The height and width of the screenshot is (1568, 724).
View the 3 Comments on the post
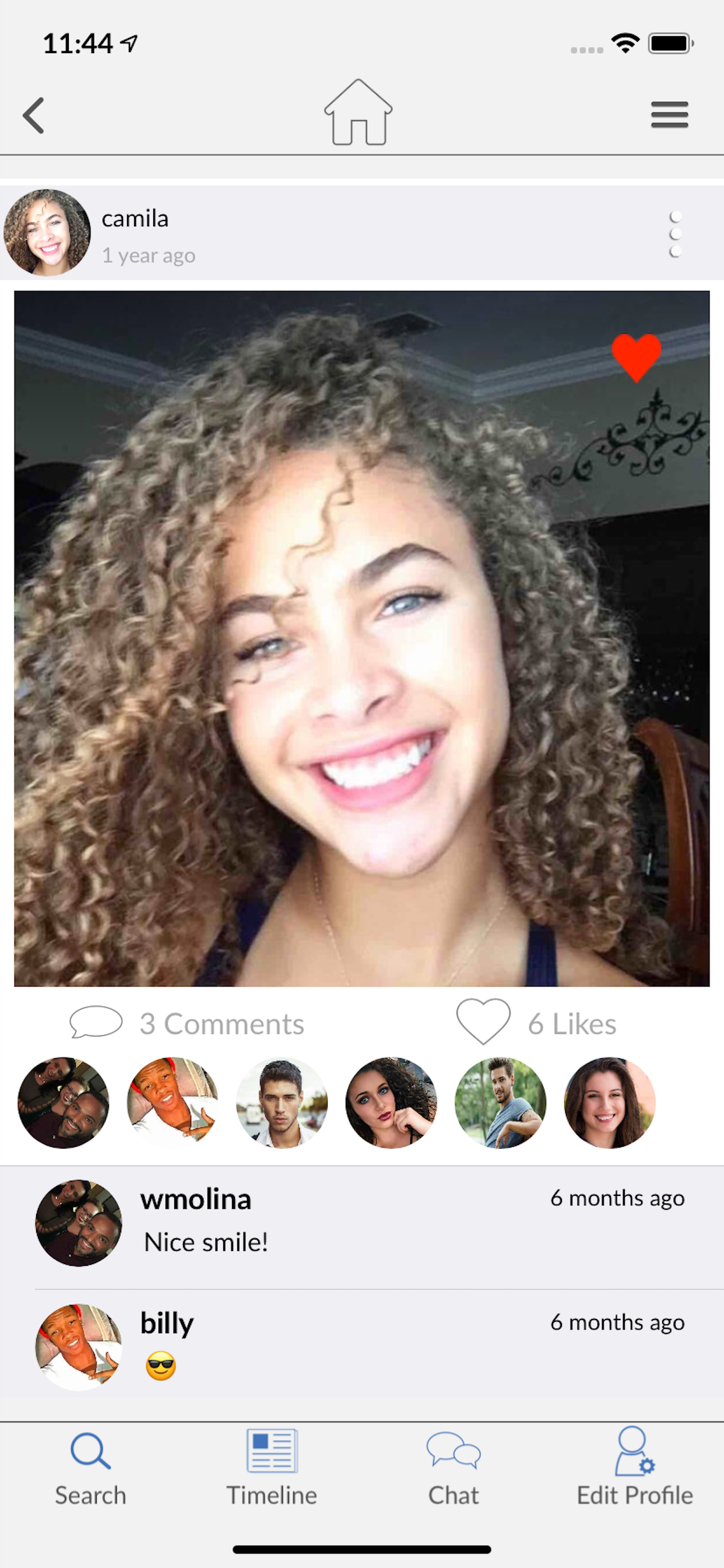pyautogui.click(x=187, y=1023)
